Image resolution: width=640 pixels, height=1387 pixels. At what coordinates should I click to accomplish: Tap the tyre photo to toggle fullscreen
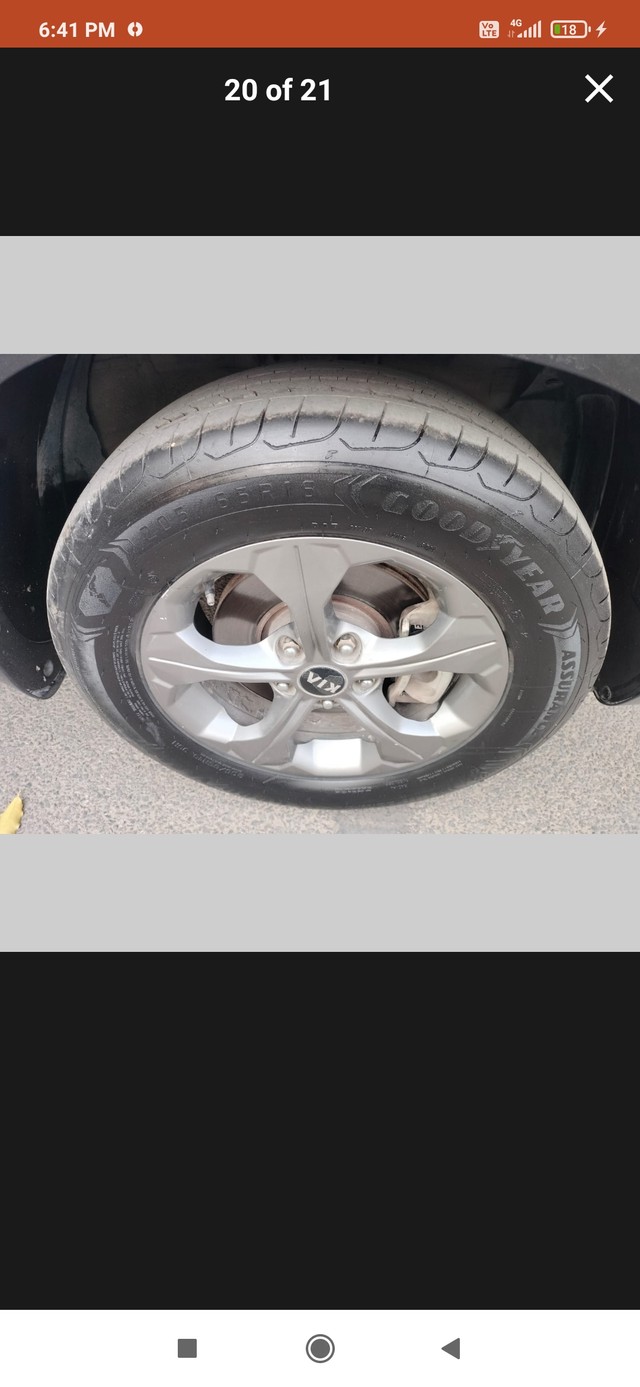pos(320,593)
